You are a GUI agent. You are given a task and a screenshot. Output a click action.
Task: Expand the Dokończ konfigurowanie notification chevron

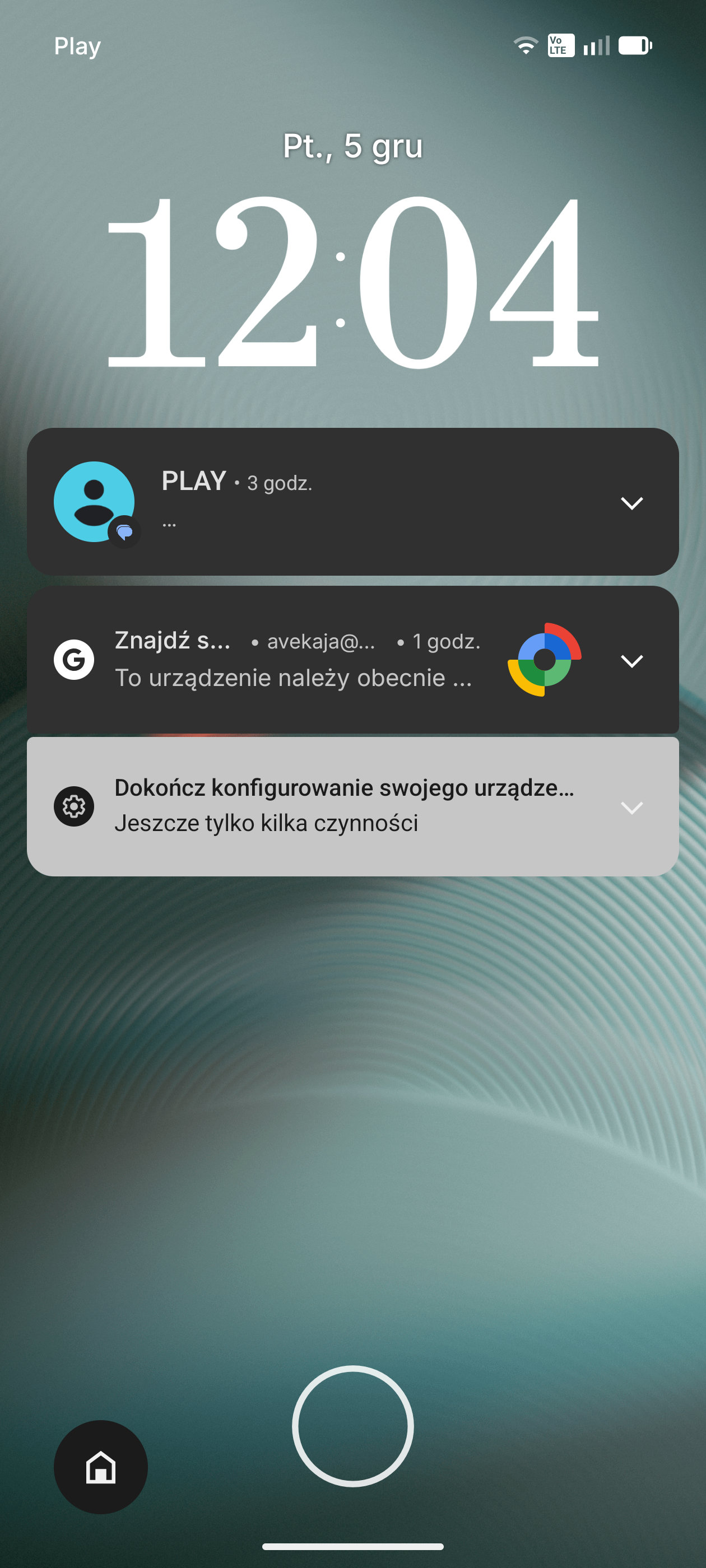pos(631,807)
